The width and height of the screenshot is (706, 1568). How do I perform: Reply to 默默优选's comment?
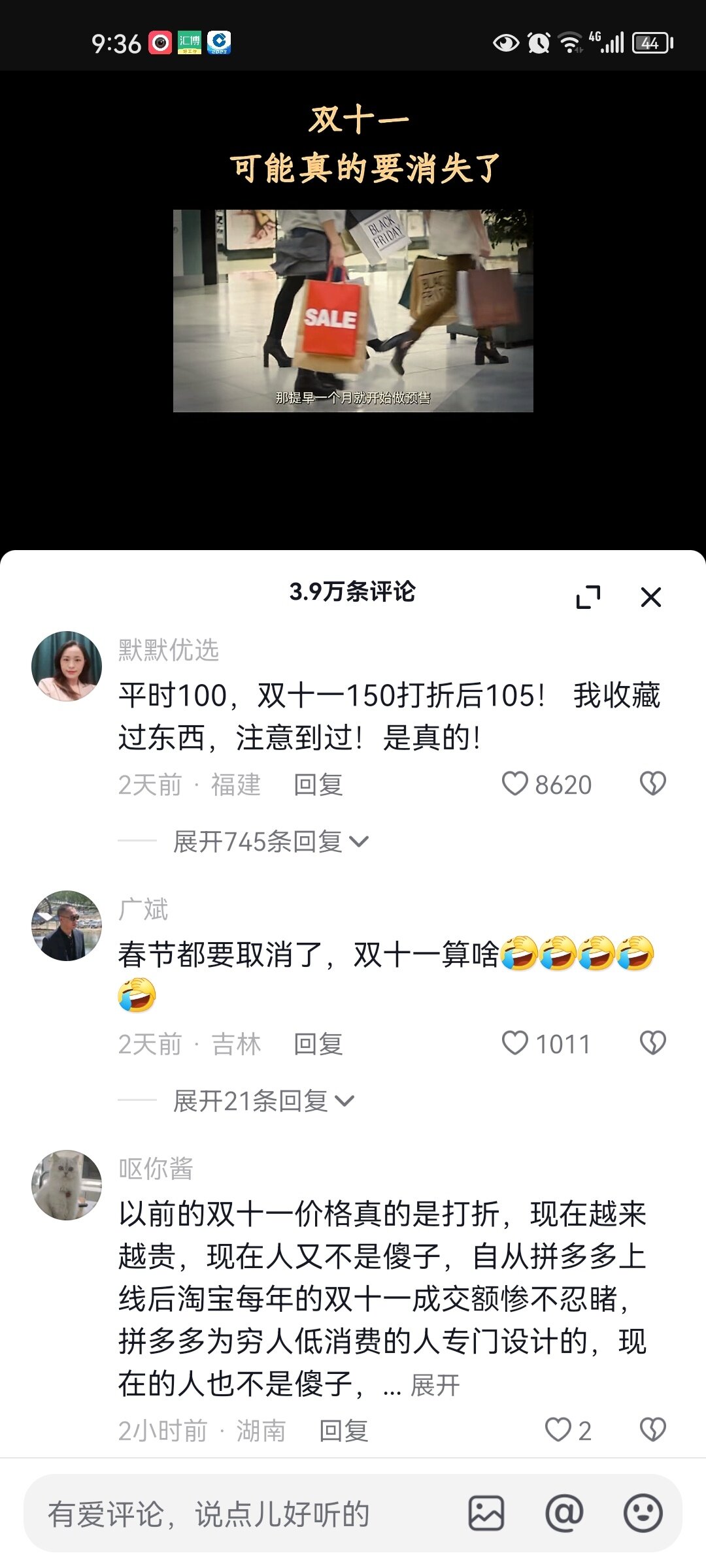point(318,785)
